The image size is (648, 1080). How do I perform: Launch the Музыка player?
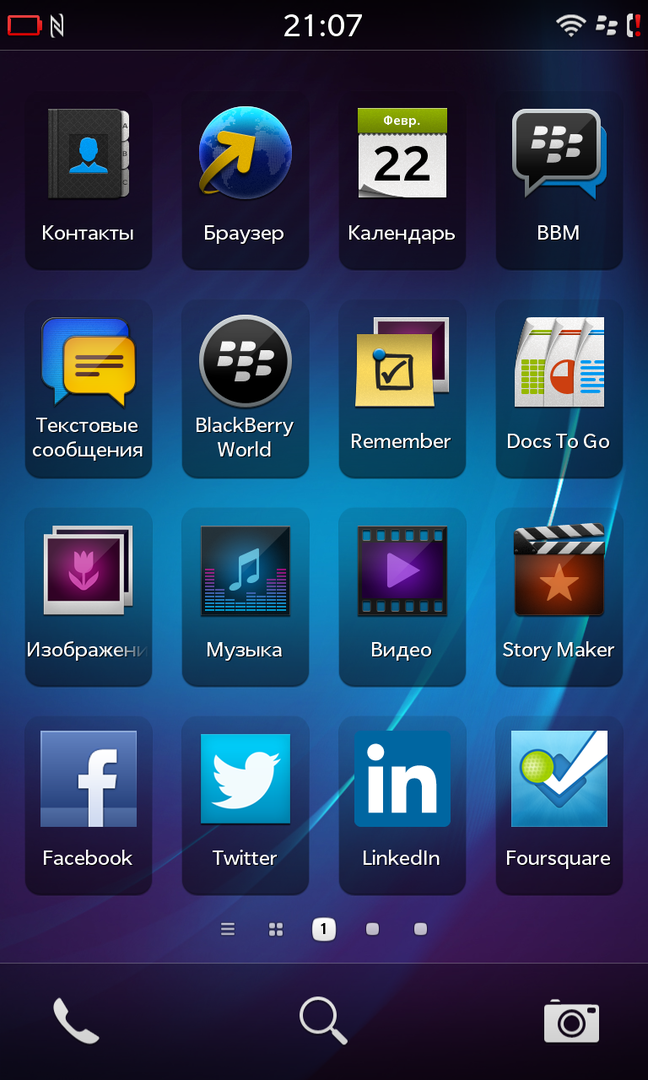click(244, 572)
